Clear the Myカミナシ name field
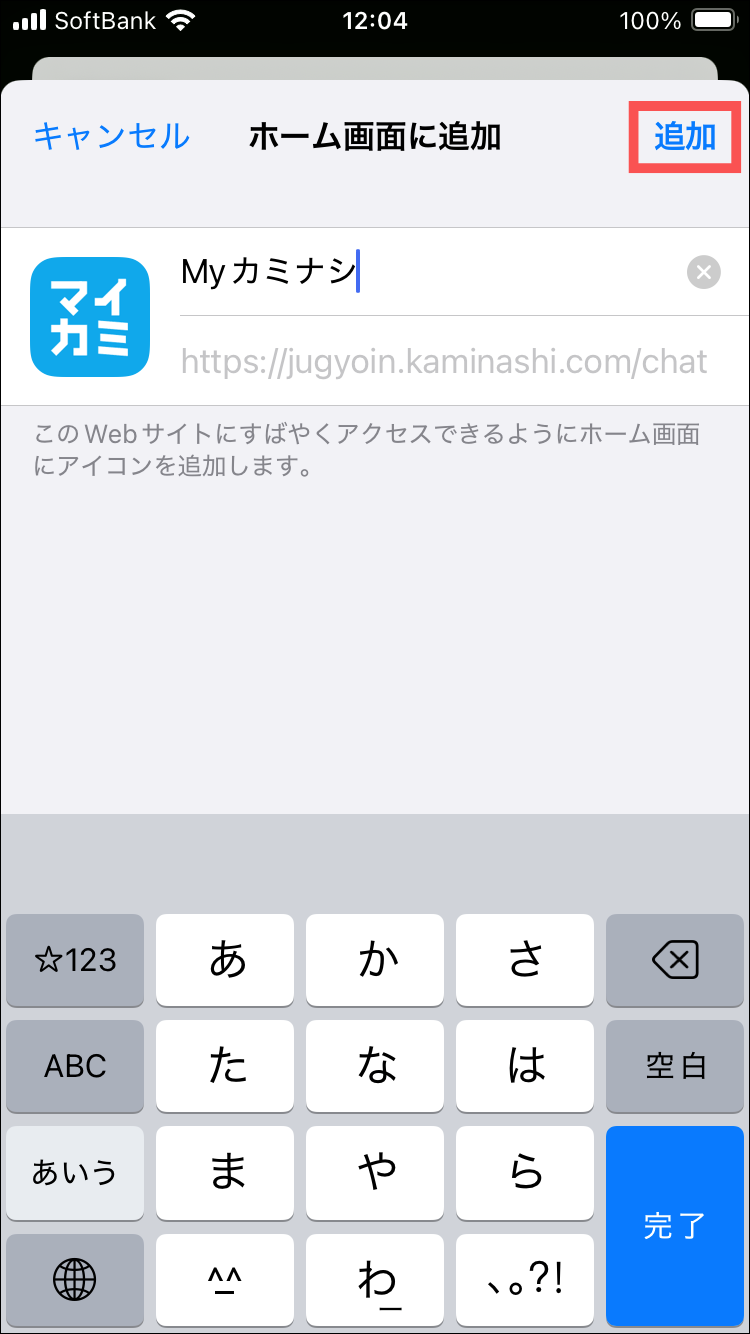This screenshot has width=750, height=1334. coord(704,272)
